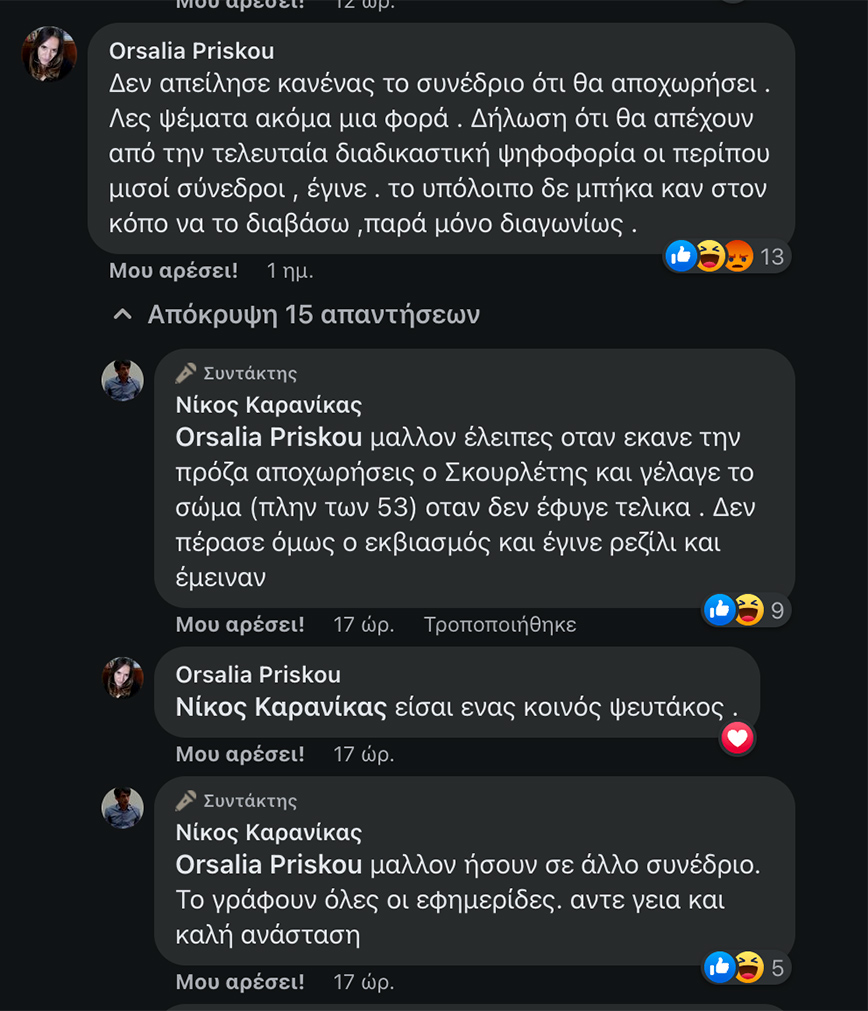Open Orsalia Priskou's profile from top comment name
The height and width of the screenshot is (1011, 868).
[x=191, y=51]
